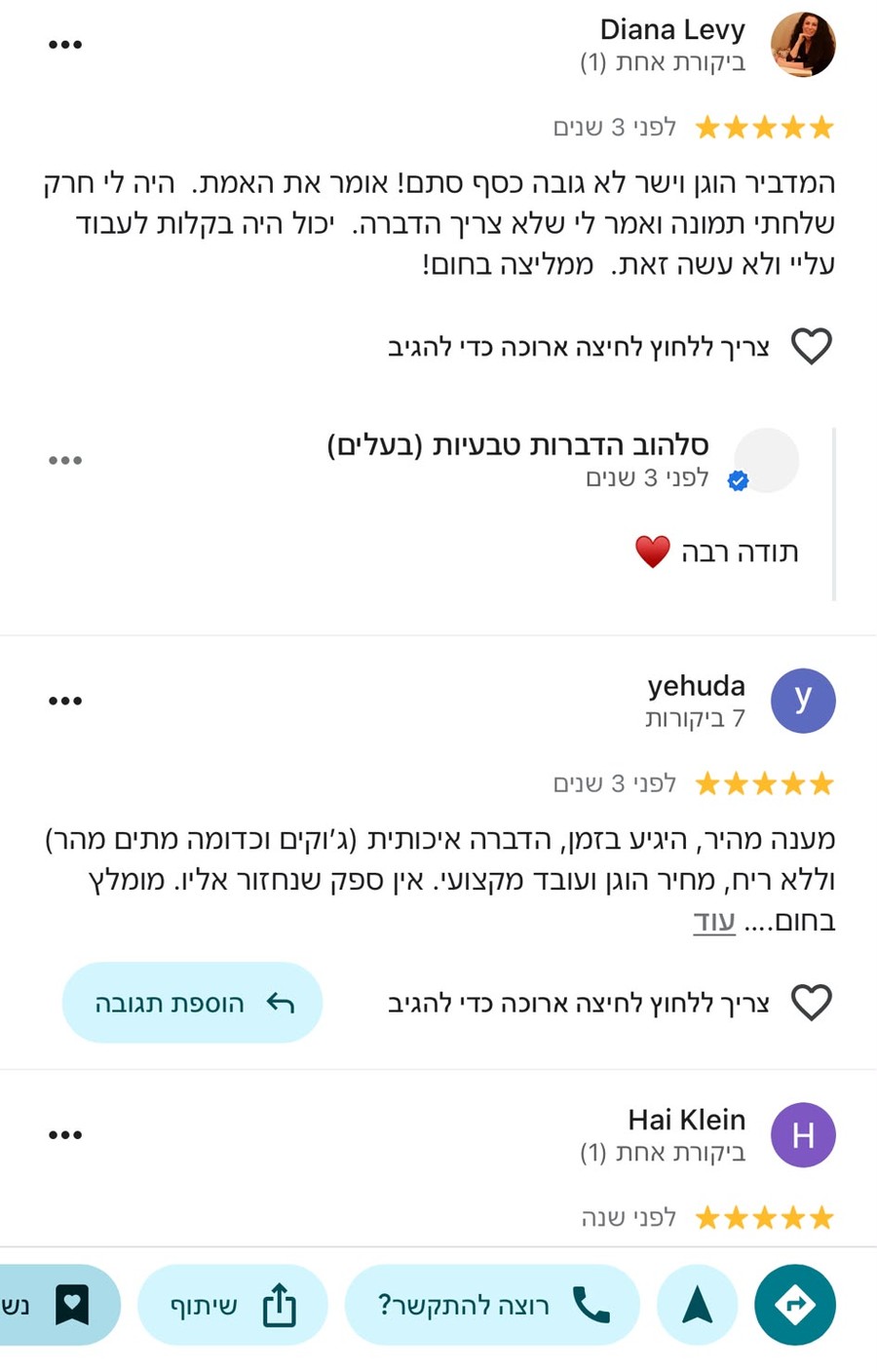
Task: Start navigation with the arrowhead button
Action: click(x=698, y=1305)
